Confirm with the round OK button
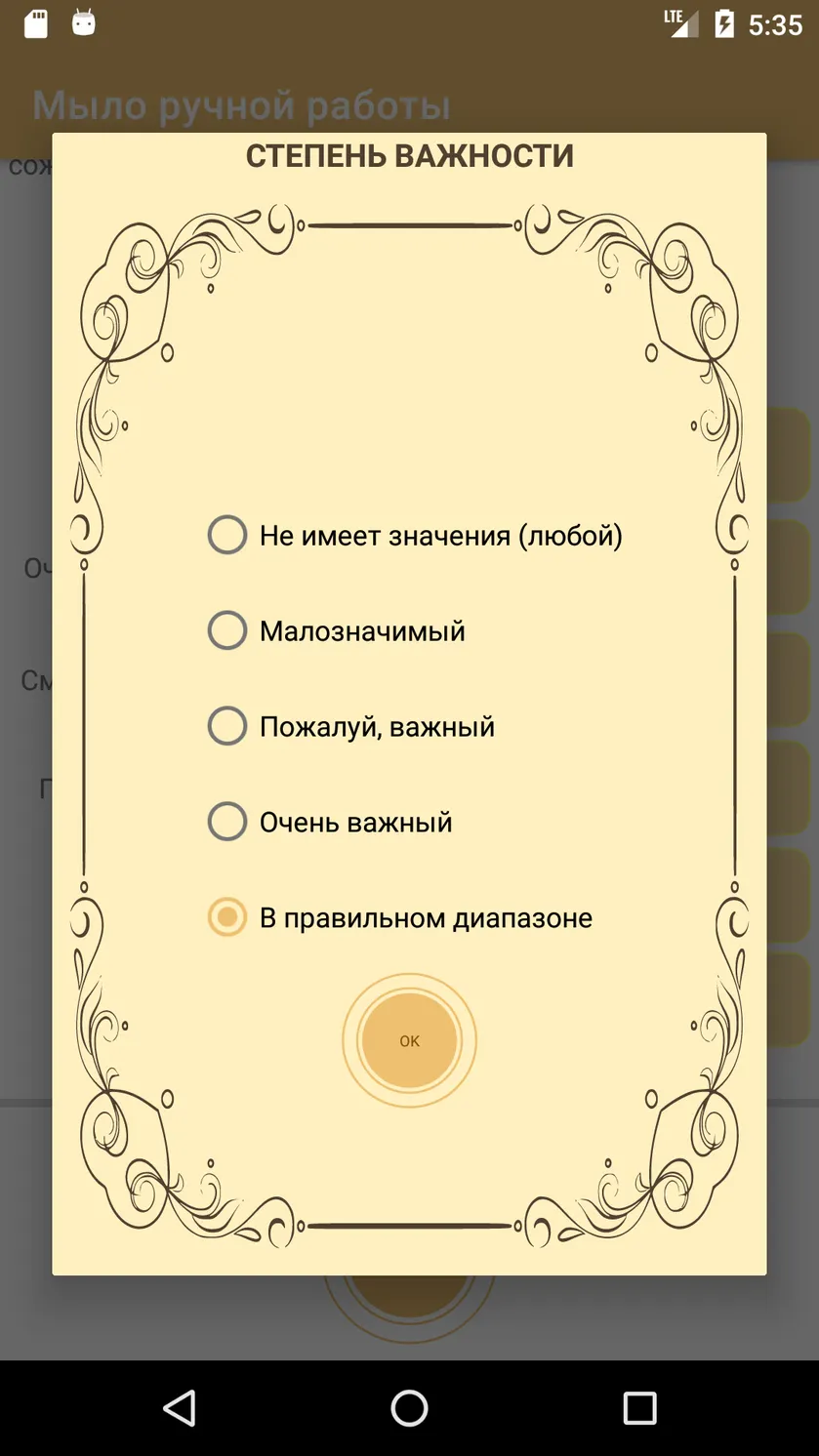The height and width of the screenshot is (1456, 819). pos(409,1040)
